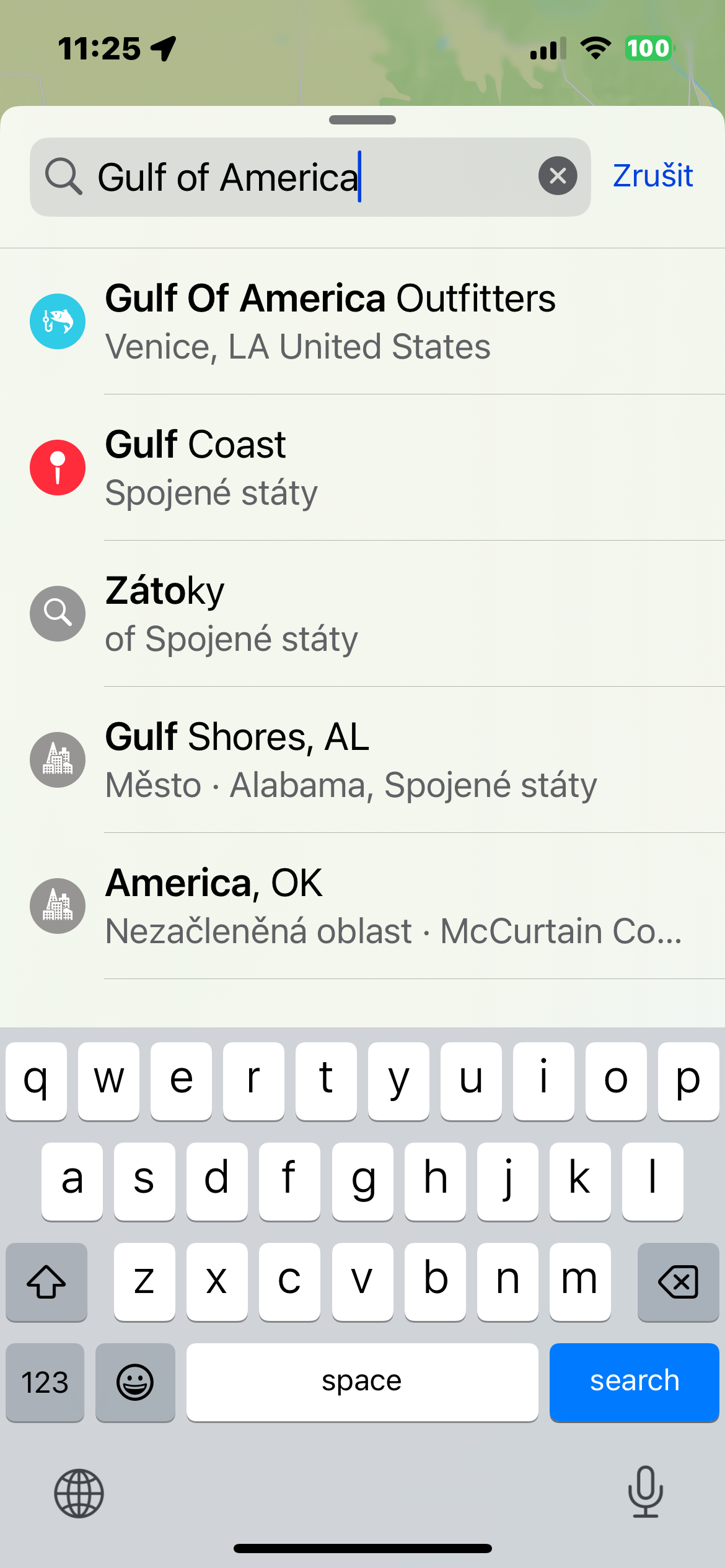Switch to the 123 number keyboard

pyautogui.click(x=45, y=1382)
